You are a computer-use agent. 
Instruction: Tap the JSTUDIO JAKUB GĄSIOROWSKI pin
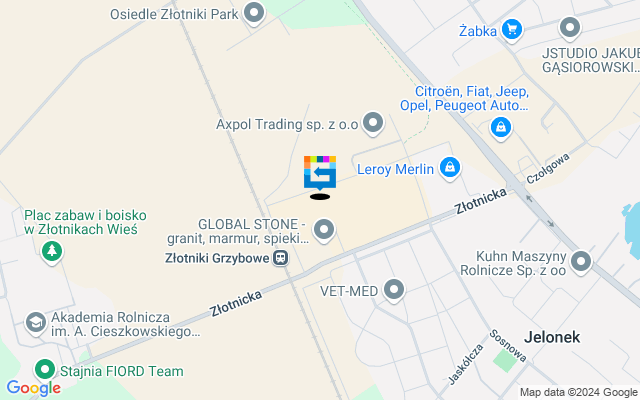pyautogui.click(x=570, y=28)
